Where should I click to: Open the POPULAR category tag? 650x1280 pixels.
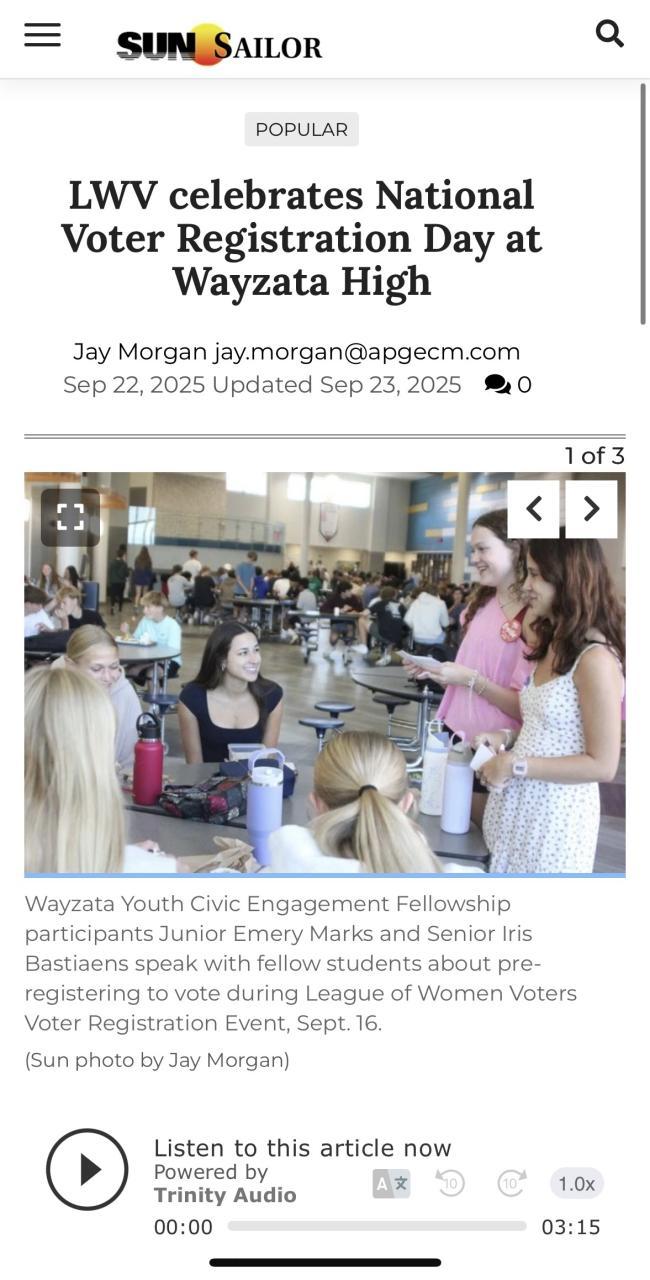[x=301, y=130]
